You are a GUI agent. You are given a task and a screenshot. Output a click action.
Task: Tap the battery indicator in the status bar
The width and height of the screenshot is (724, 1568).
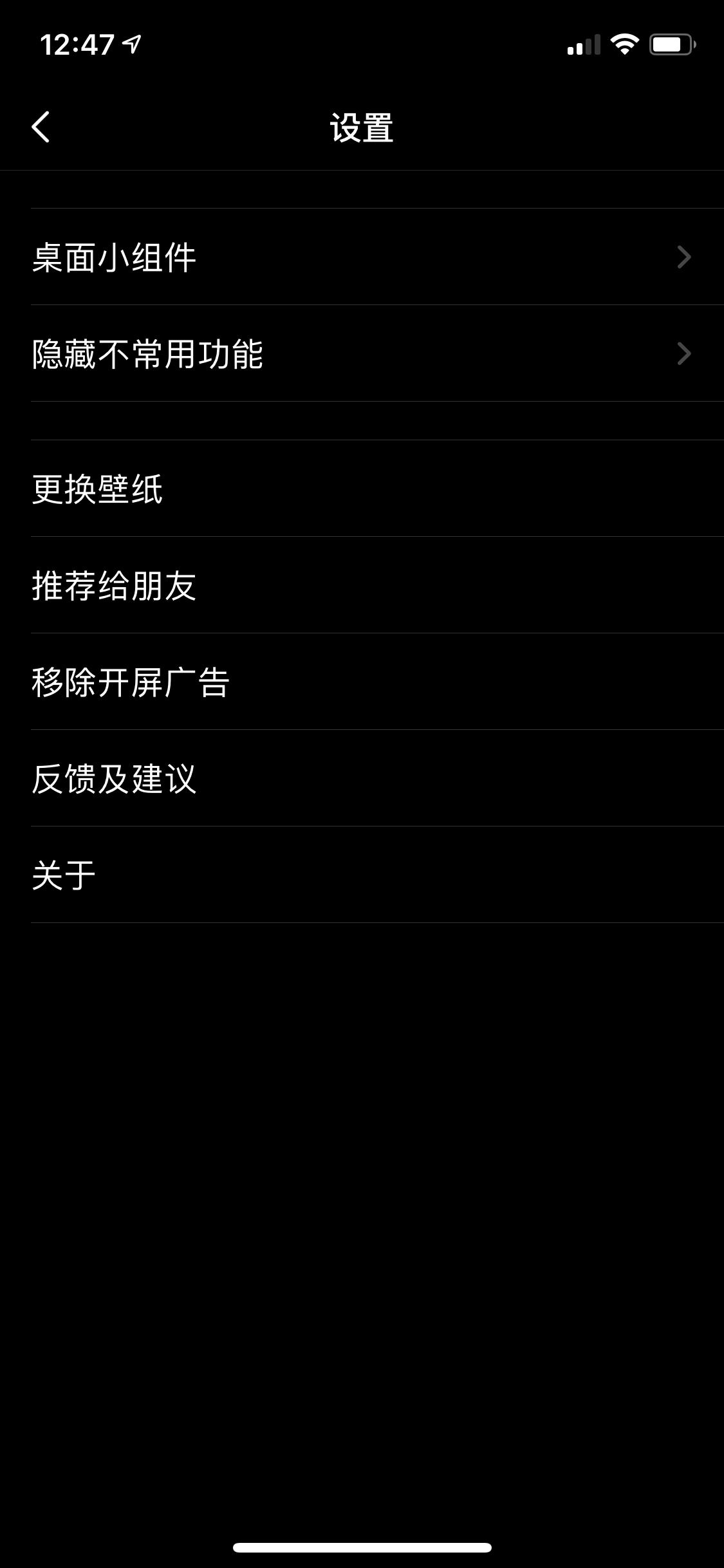[672, 44]
